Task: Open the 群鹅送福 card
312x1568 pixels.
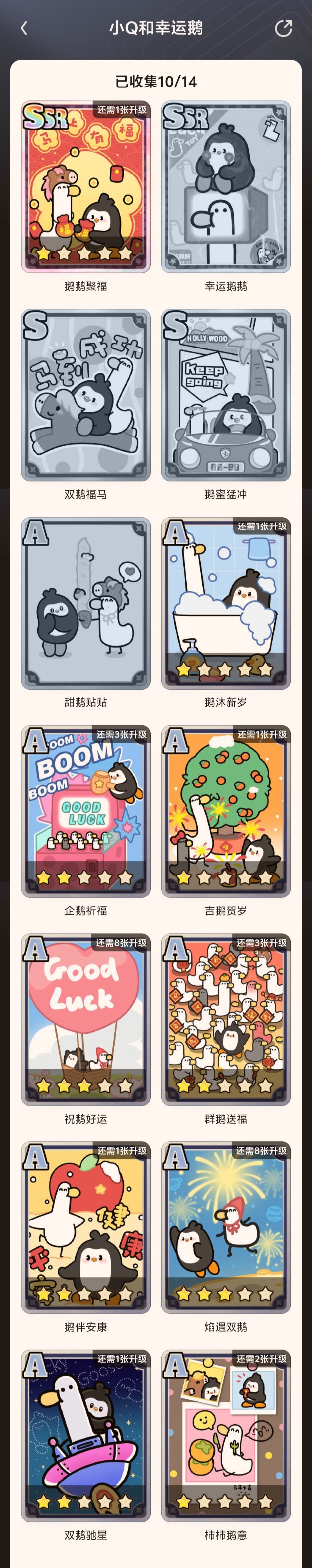Action: [226, 1019]
